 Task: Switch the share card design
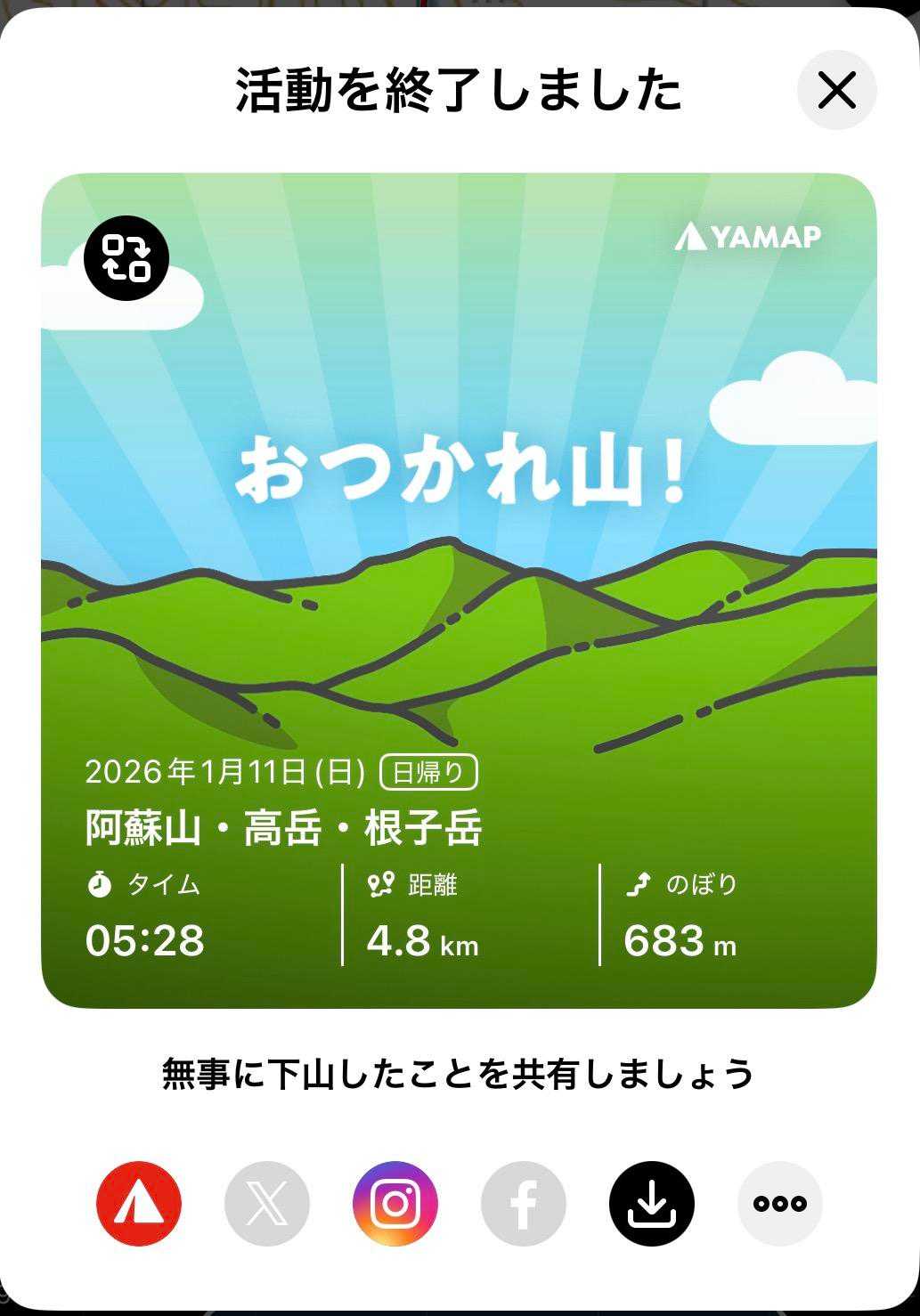tap(126, 258)
